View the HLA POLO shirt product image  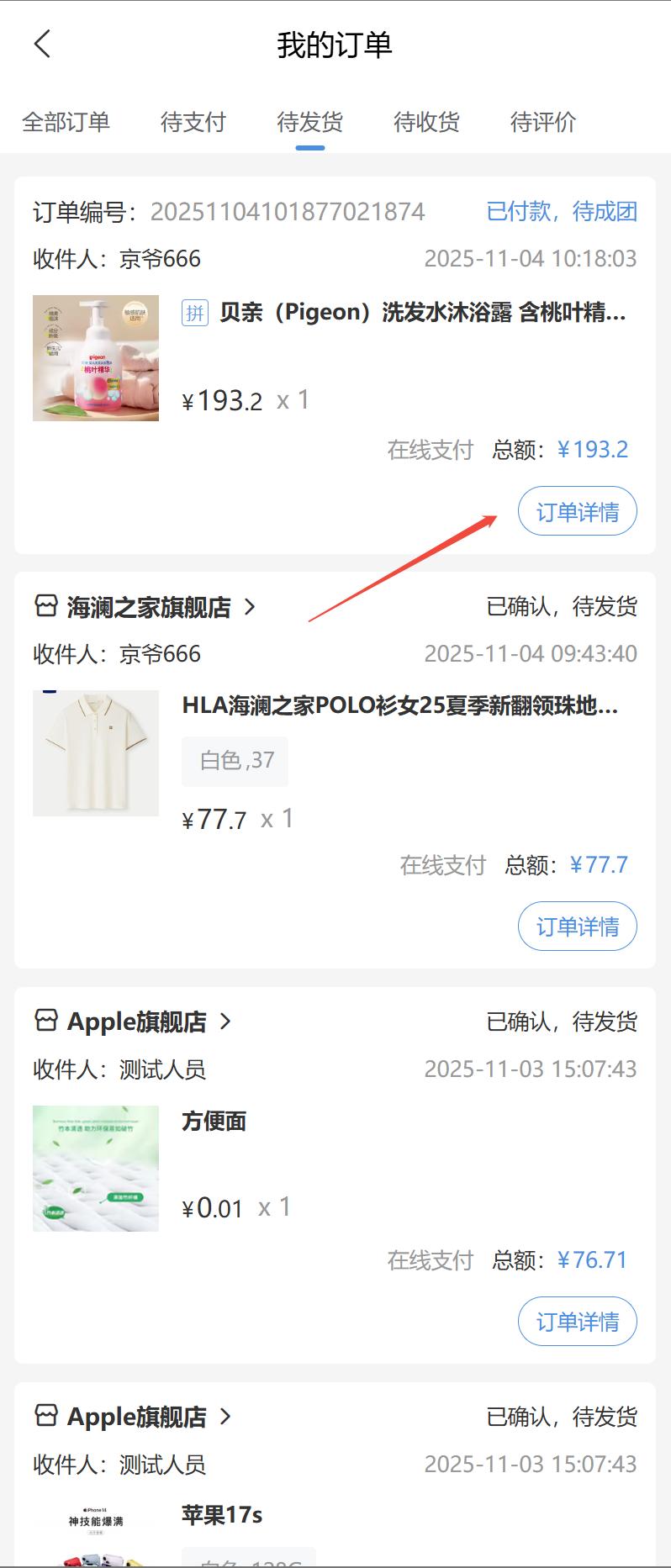coord(96,753)
